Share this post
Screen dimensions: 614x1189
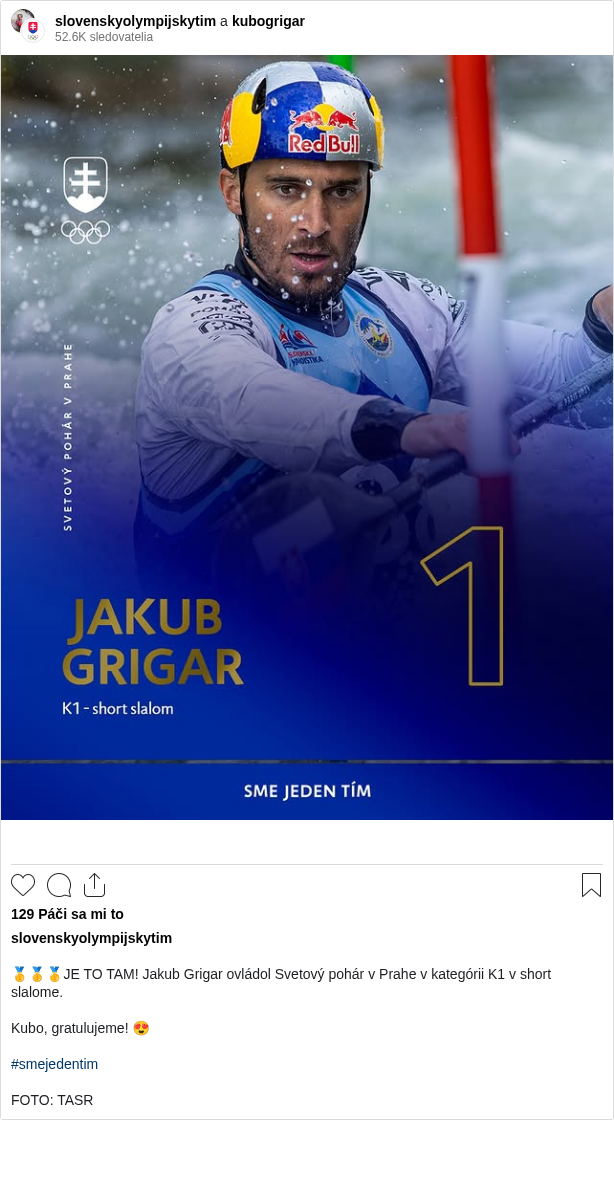[94, 885]
